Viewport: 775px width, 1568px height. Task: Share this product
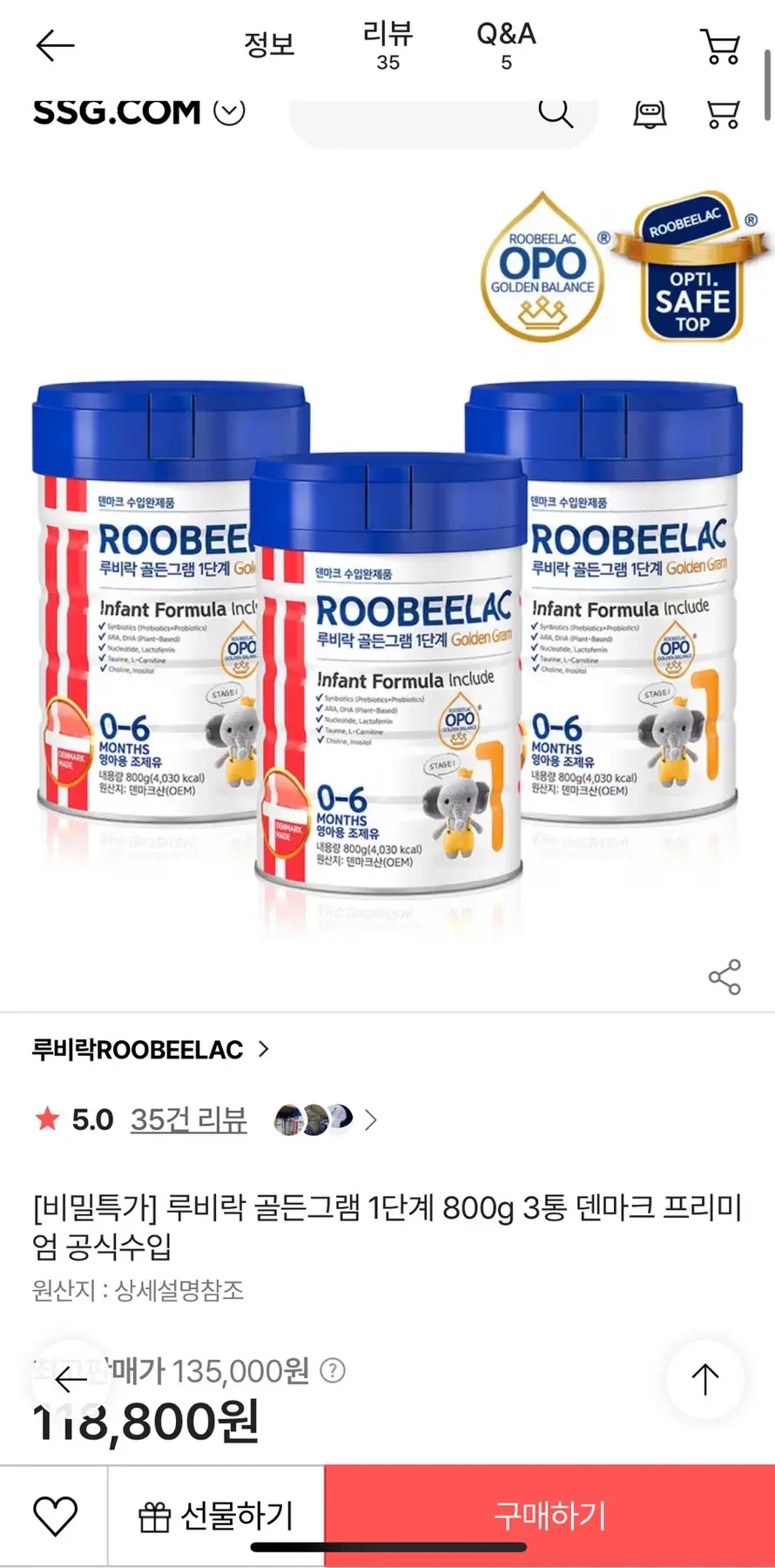[x=724, y=977]
